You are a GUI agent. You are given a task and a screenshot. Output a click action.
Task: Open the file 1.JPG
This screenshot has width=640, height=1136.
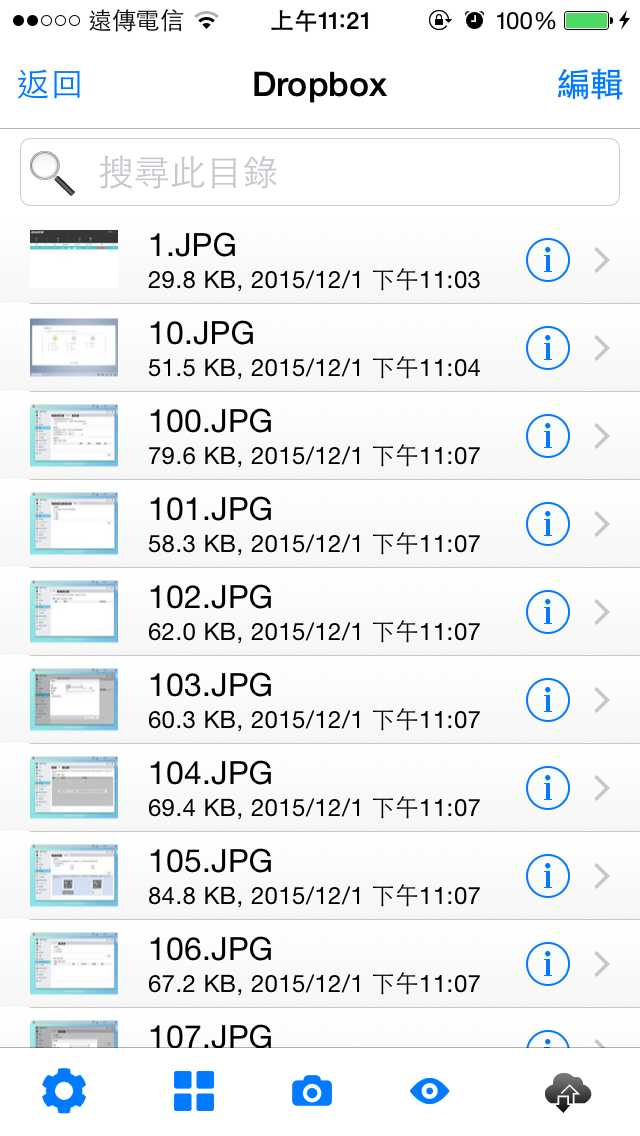pyautogui.click(x=320, y=260)
